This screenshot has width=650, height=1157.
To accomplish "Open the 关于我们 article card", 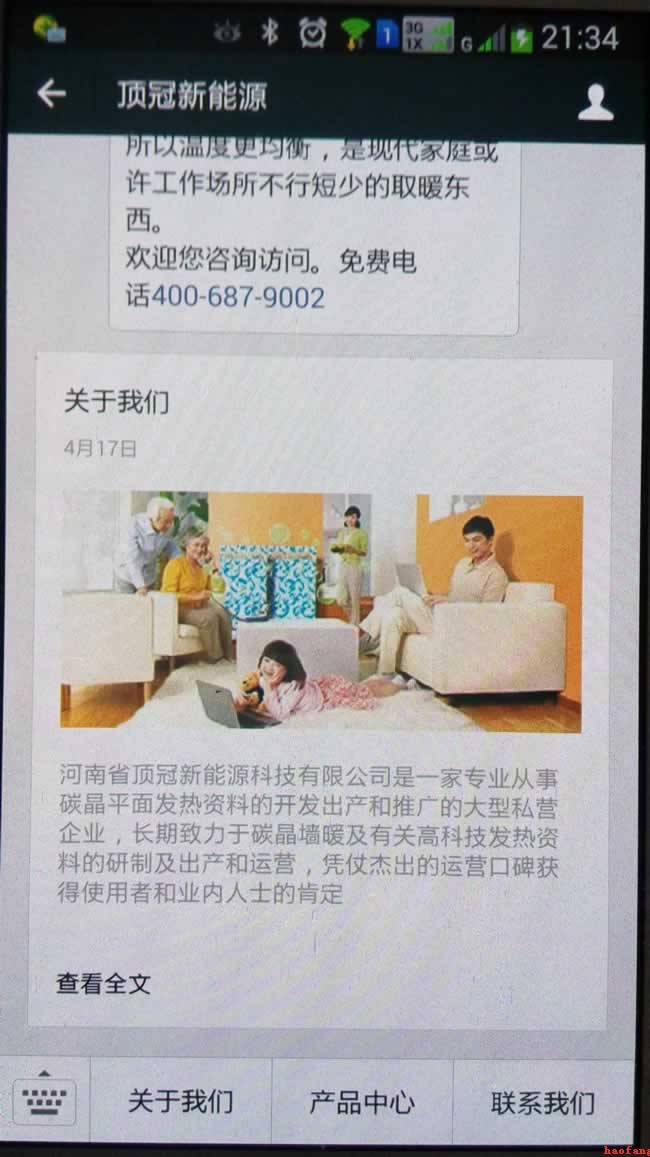I will click(x=320, y=611).
